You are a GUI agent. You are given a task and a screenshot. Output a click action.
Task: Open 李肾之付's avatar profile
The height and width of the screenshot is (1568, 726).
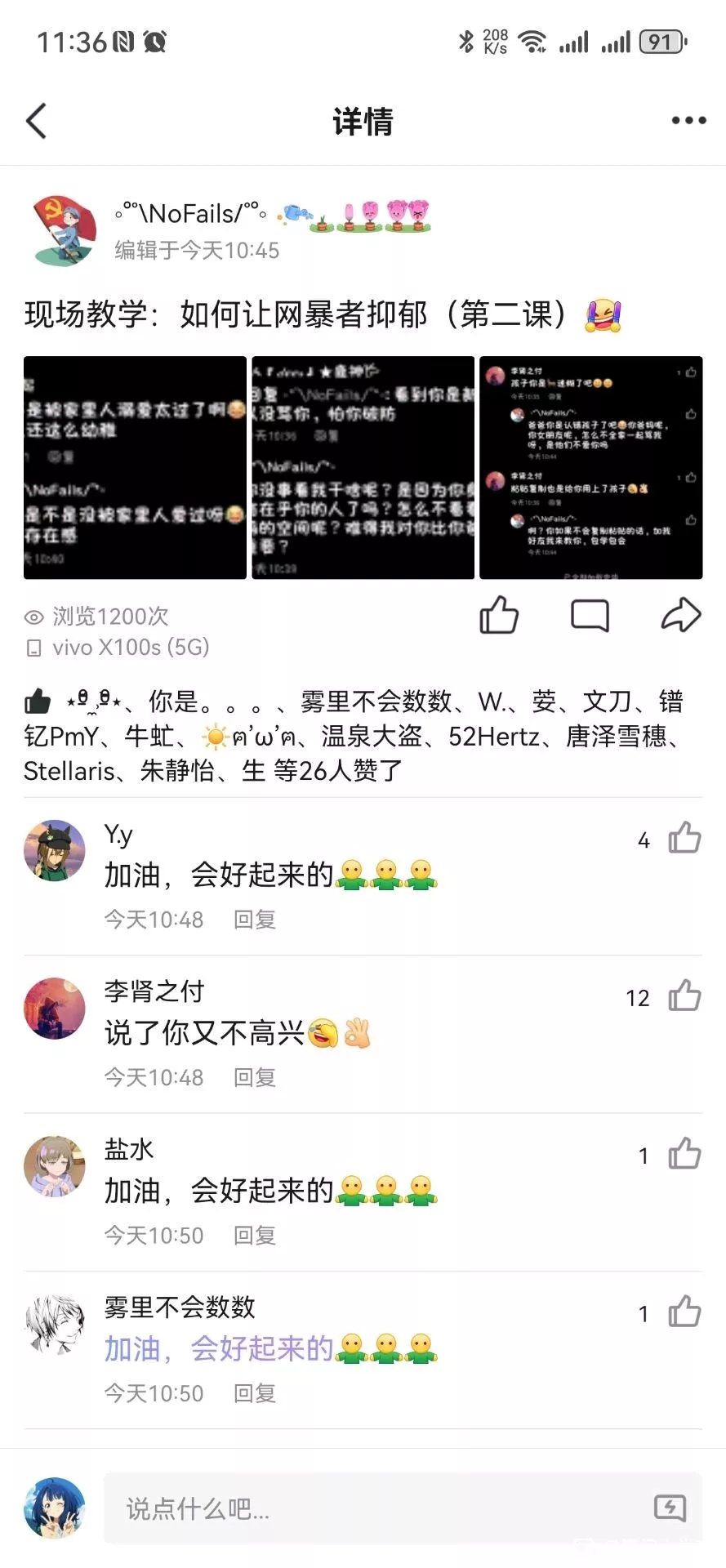[55, 1008]
